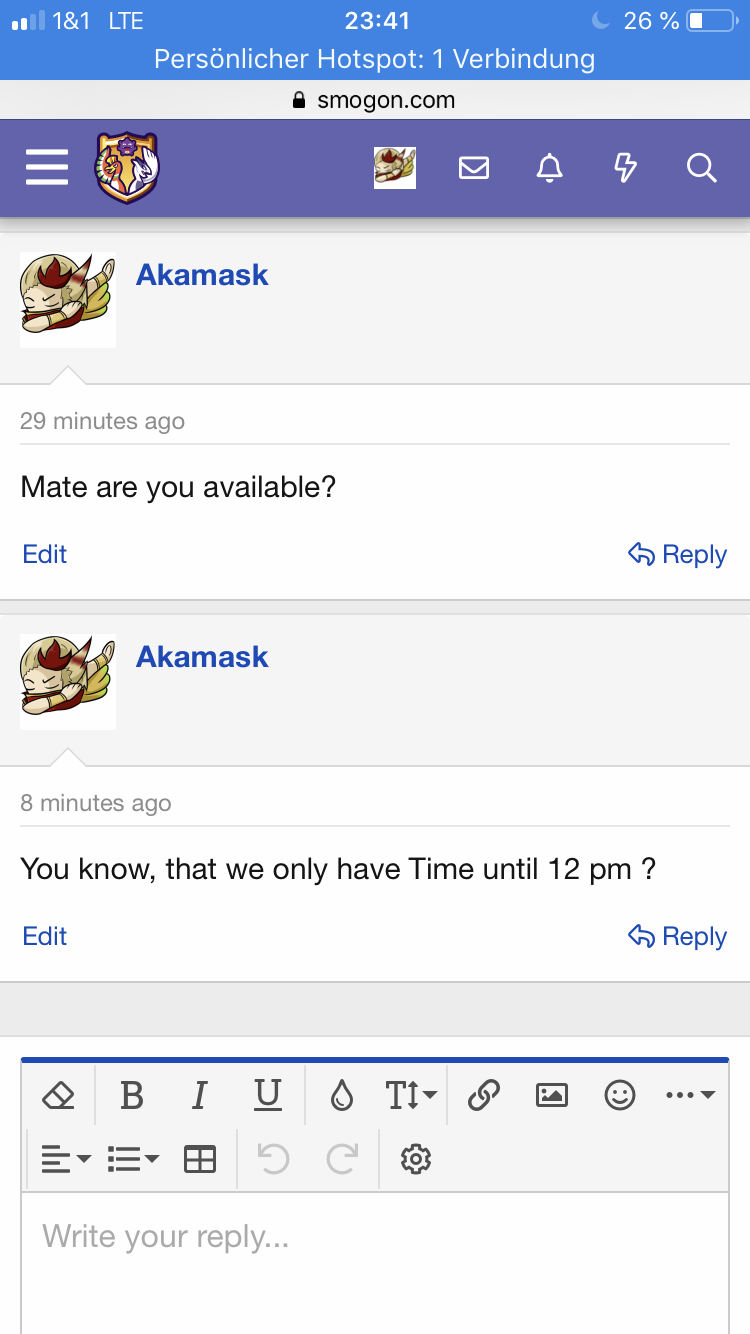This screenshot has width=750, height=1334.
Task: Apply underline formatting in editor
Action: [x=267, y=1096]
